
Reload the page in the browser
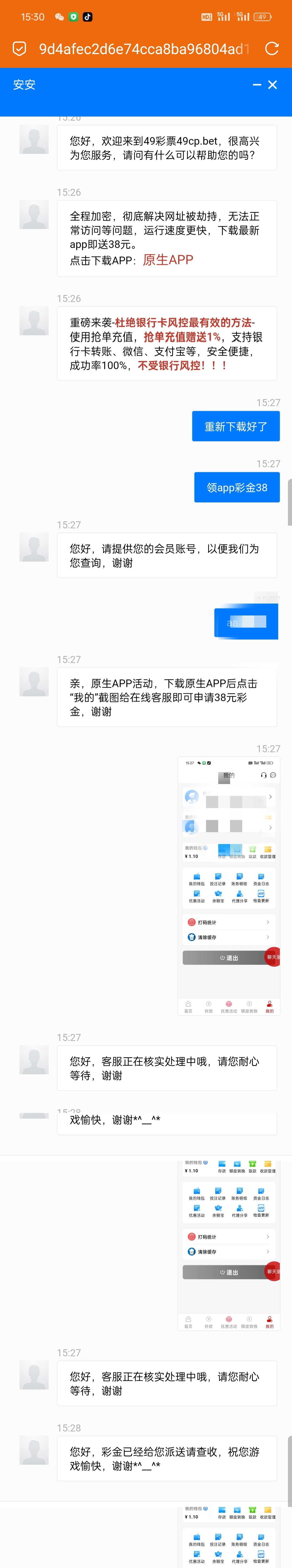pyautogui.click(x=271, y=49)
